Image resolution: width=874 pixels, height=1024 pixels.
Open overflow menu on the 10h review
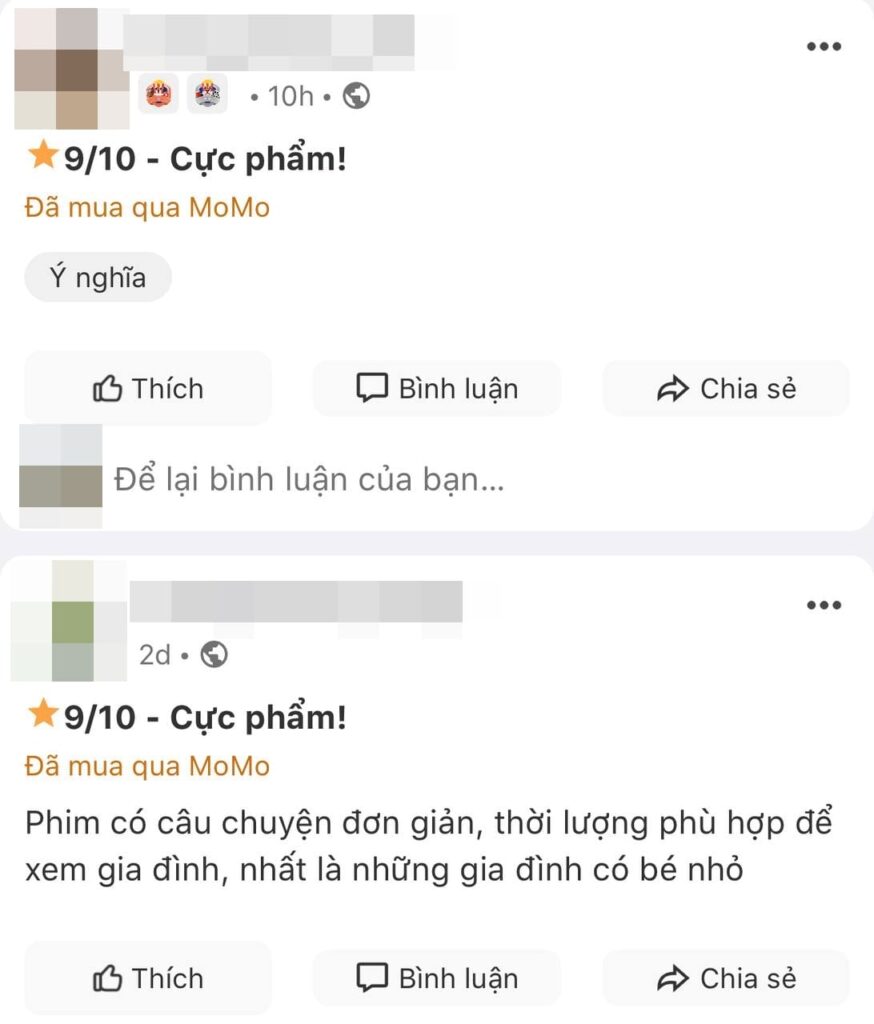[x=824, y=46]
